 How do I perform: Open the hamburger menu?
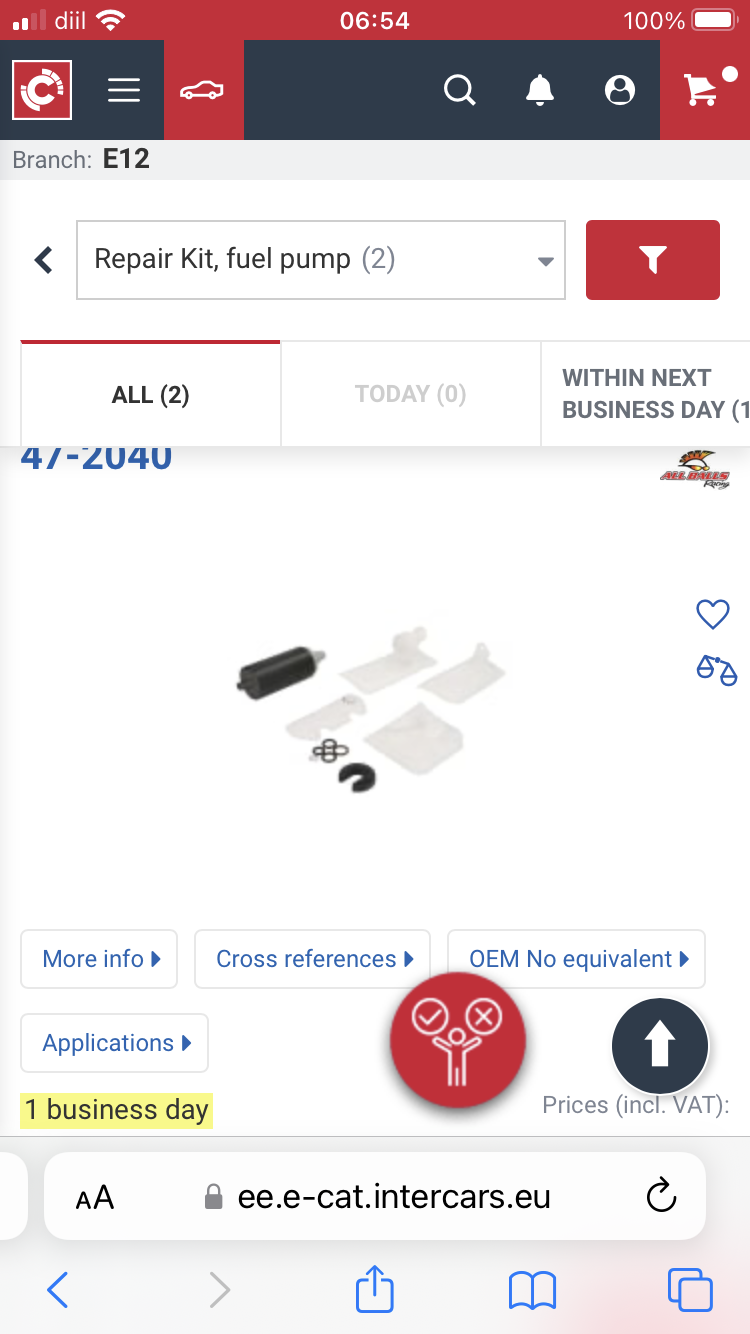tap(124, 90)
